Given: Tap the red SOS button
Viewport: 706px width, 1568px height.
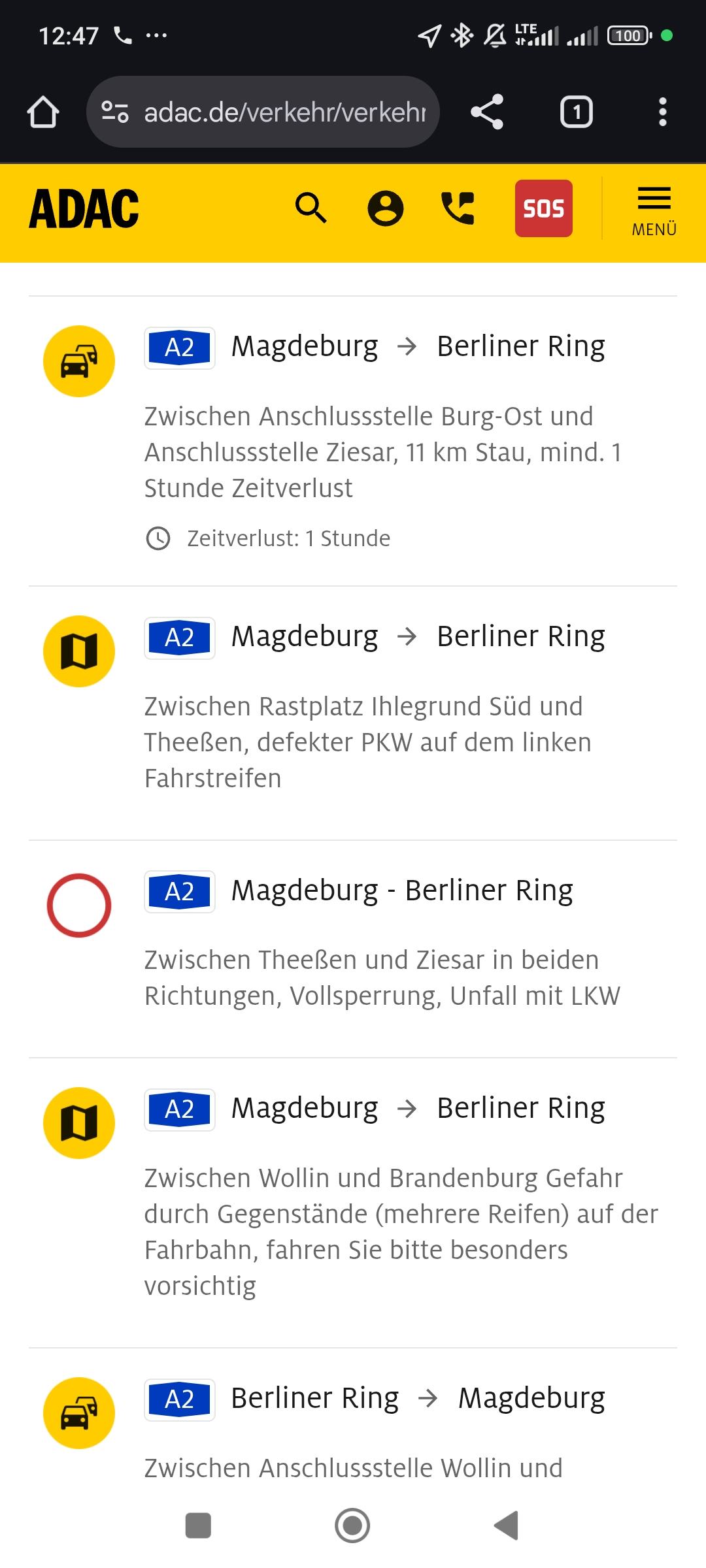Looking at the screenshot, I should tap(543, 208).
